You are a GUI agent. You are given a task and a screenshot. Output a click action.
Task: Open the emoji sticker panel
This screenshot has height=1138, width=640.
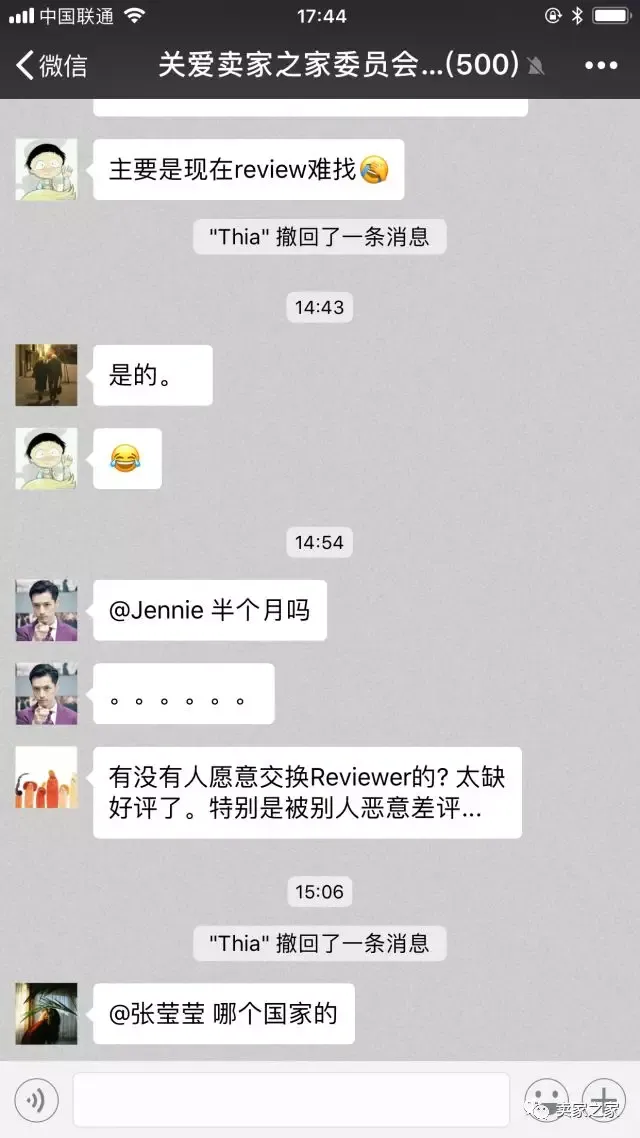pyautogui.click(x=547, y=1101)
